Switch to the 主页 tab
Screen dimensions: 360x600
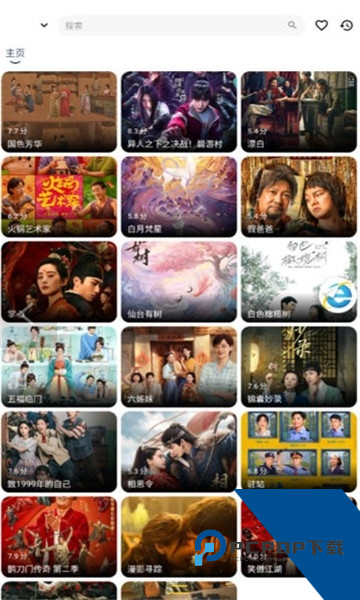coord(15,53)
